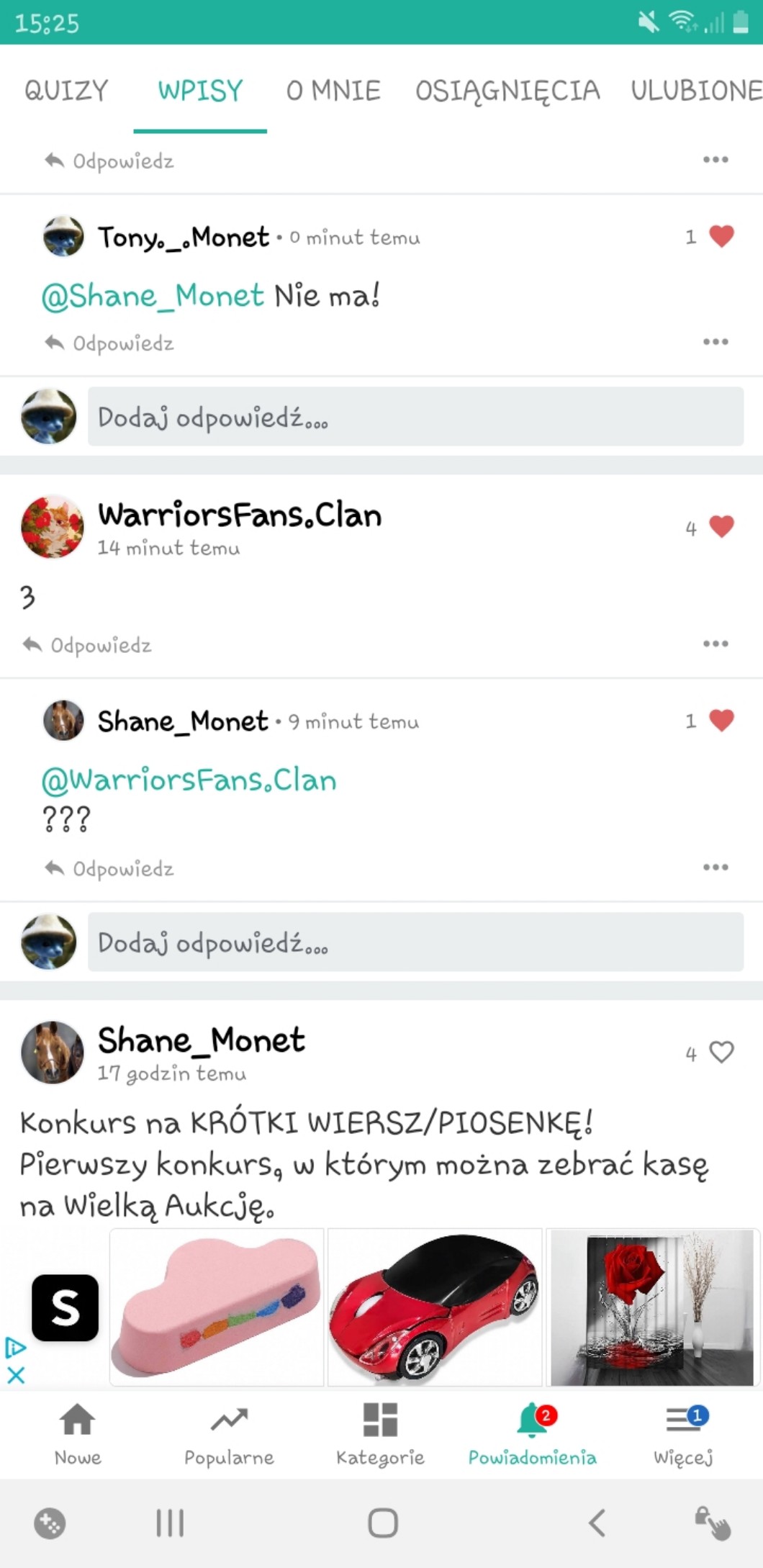763x1568 pixels.
Task: Open the @WarriorsFans.Clan mention link
Action: [189, 780]
